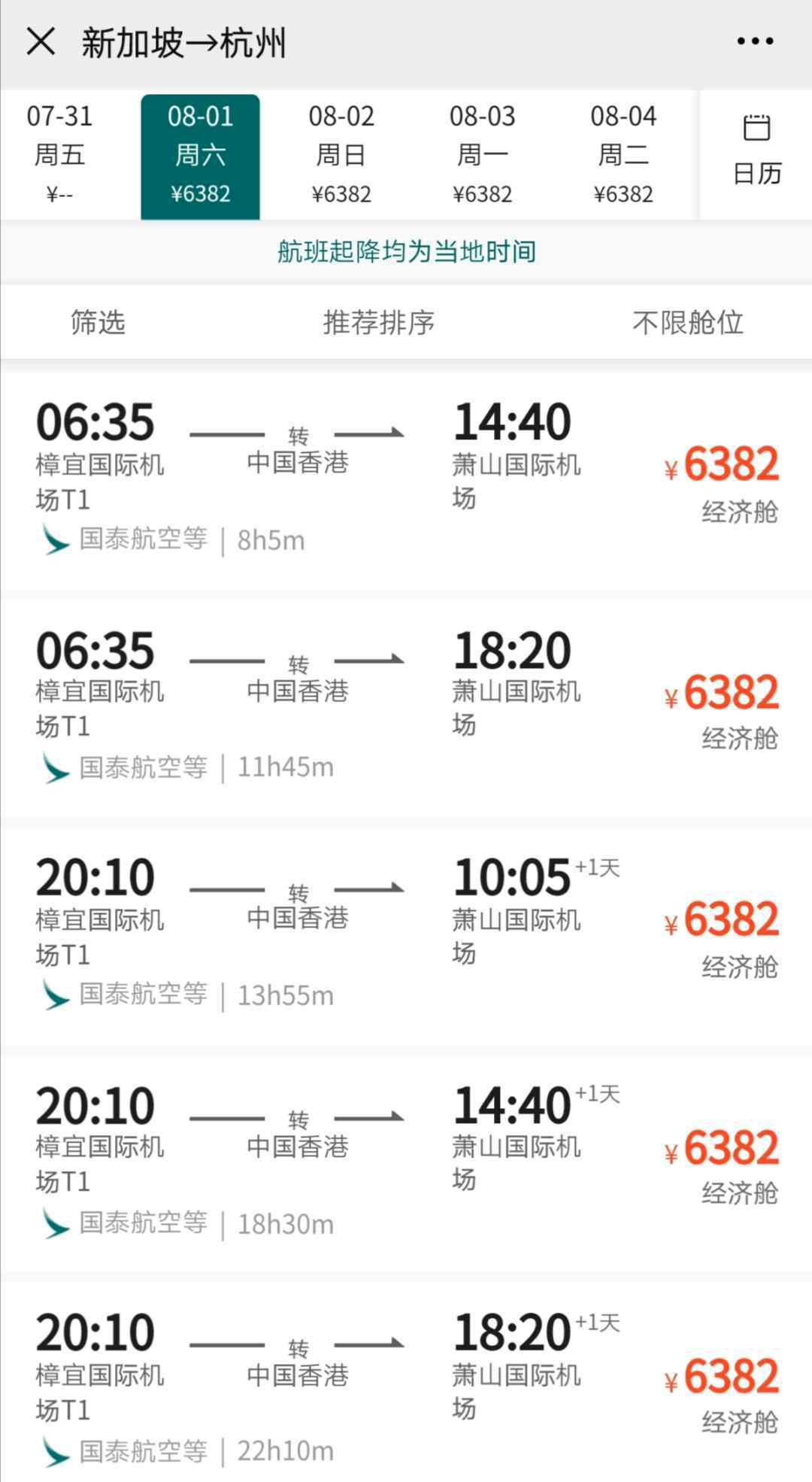
Task: Select the 08-03 周一 date
Action: (x=482, y=156)
